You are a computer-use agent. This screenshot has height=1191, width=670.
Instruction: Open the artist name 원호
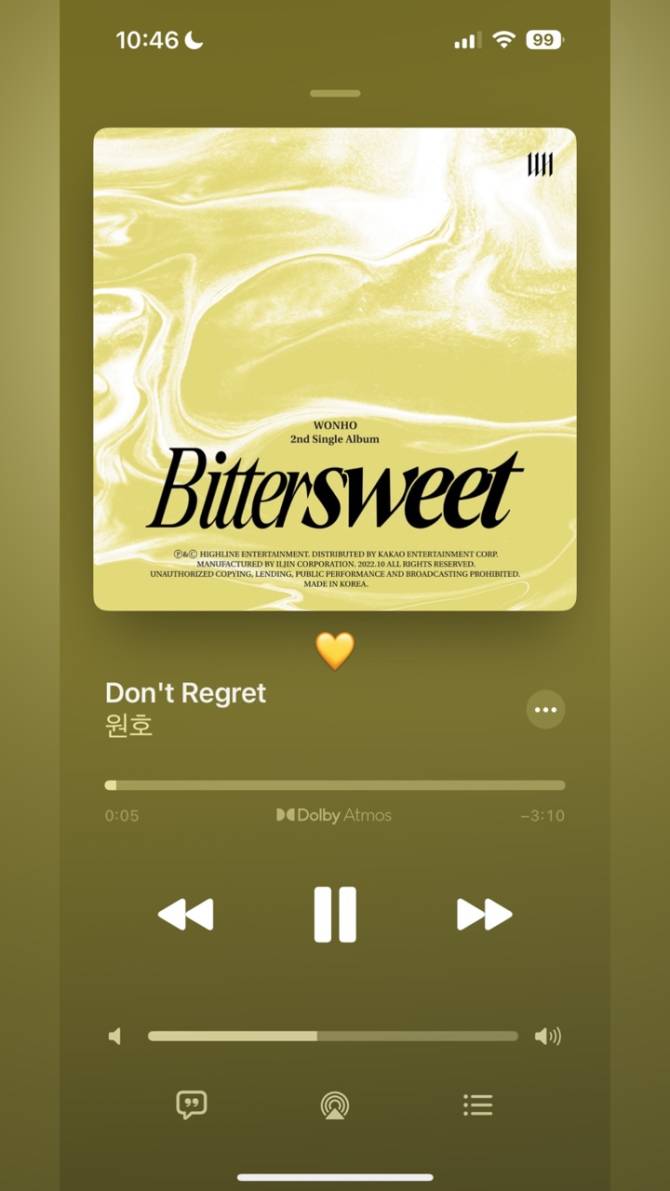click(129, 725)
